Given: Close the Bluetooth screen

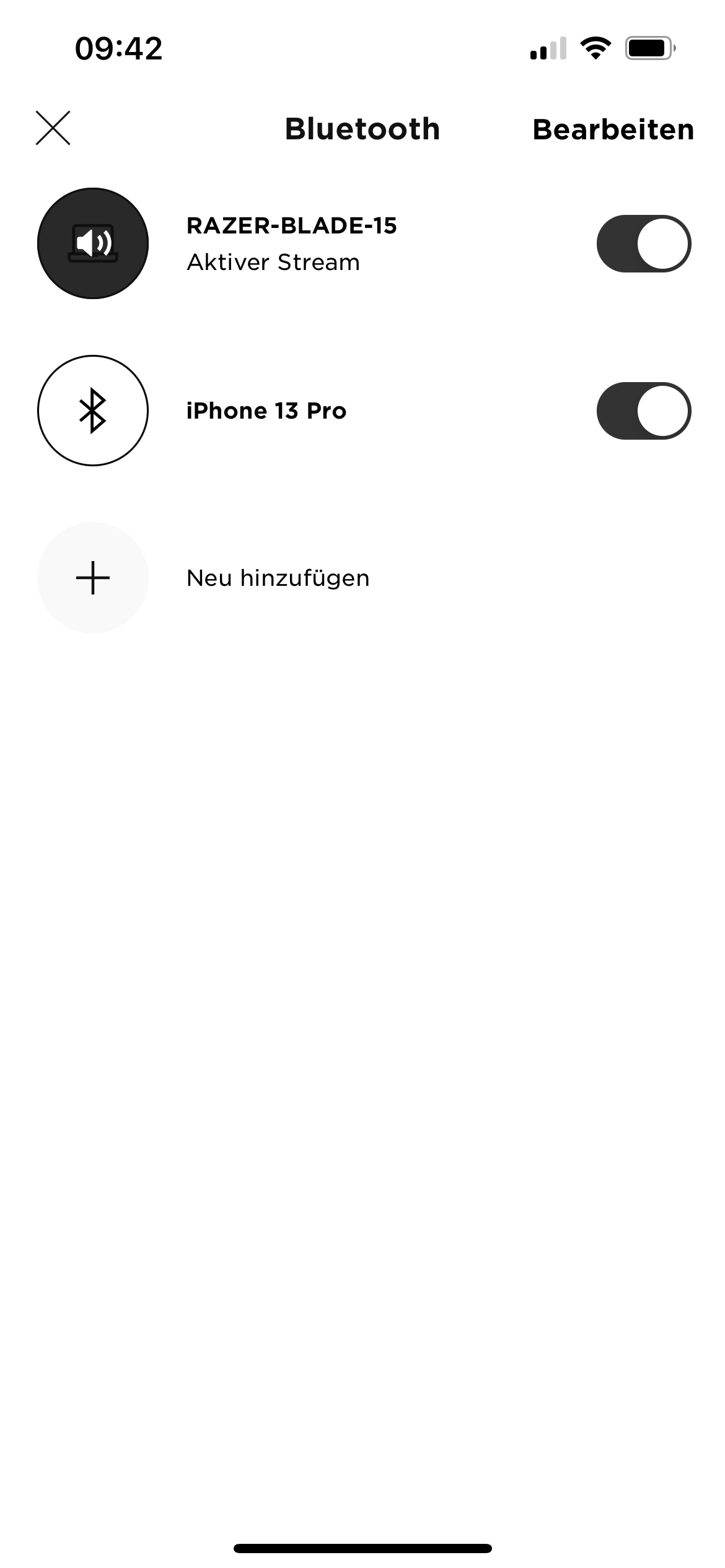Looking at the screenshot, I should tap(53, 128).
